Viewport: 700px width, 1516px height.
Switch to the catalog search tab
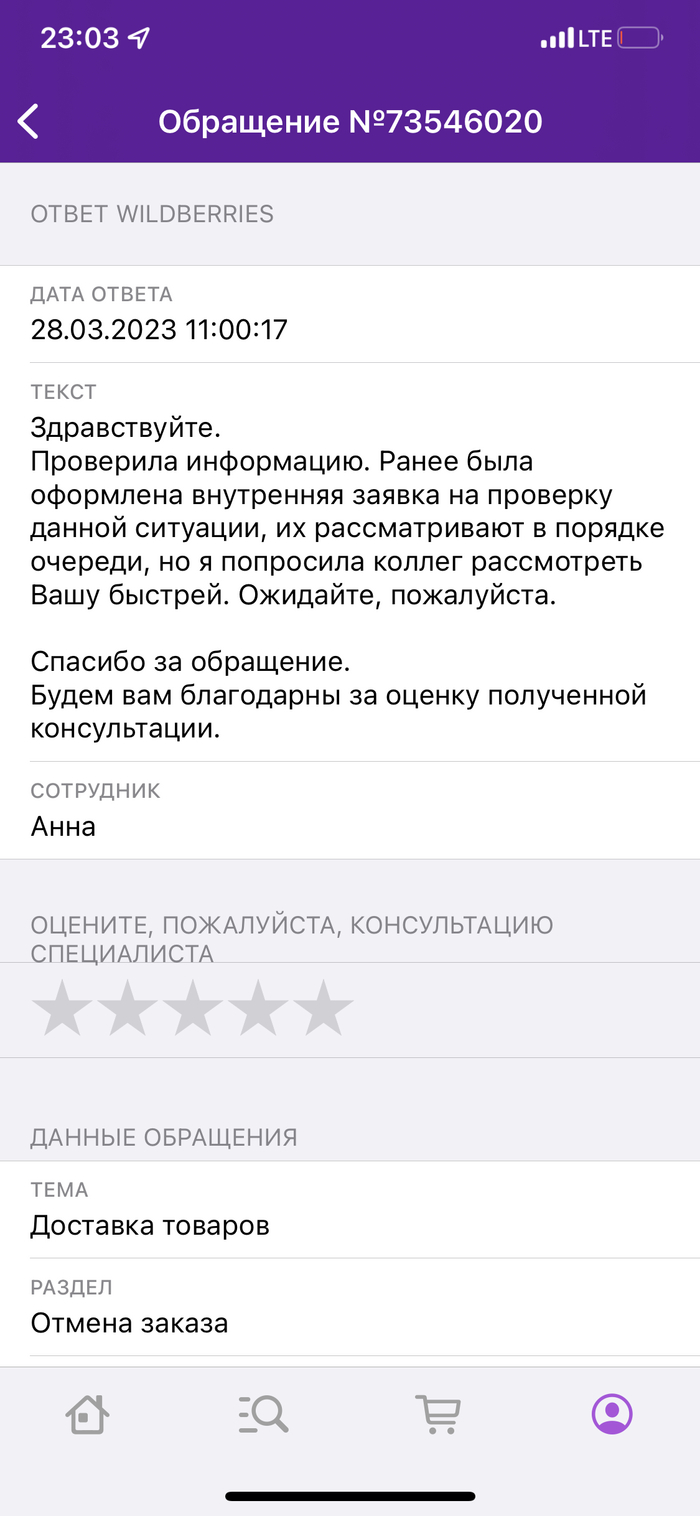263,1414
